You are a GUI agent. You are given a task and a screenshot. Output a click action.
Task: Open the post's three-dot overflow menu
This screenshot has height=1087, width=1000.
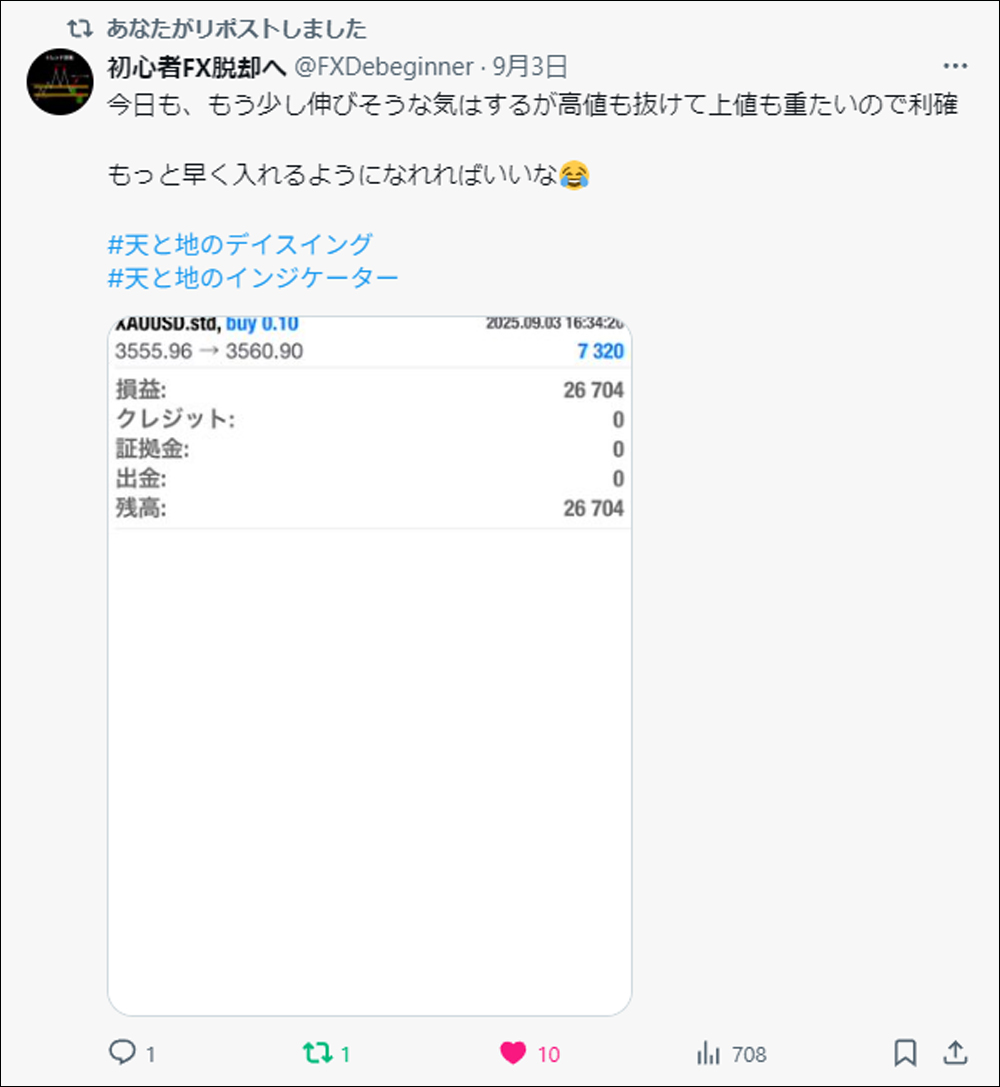point(956,67)
